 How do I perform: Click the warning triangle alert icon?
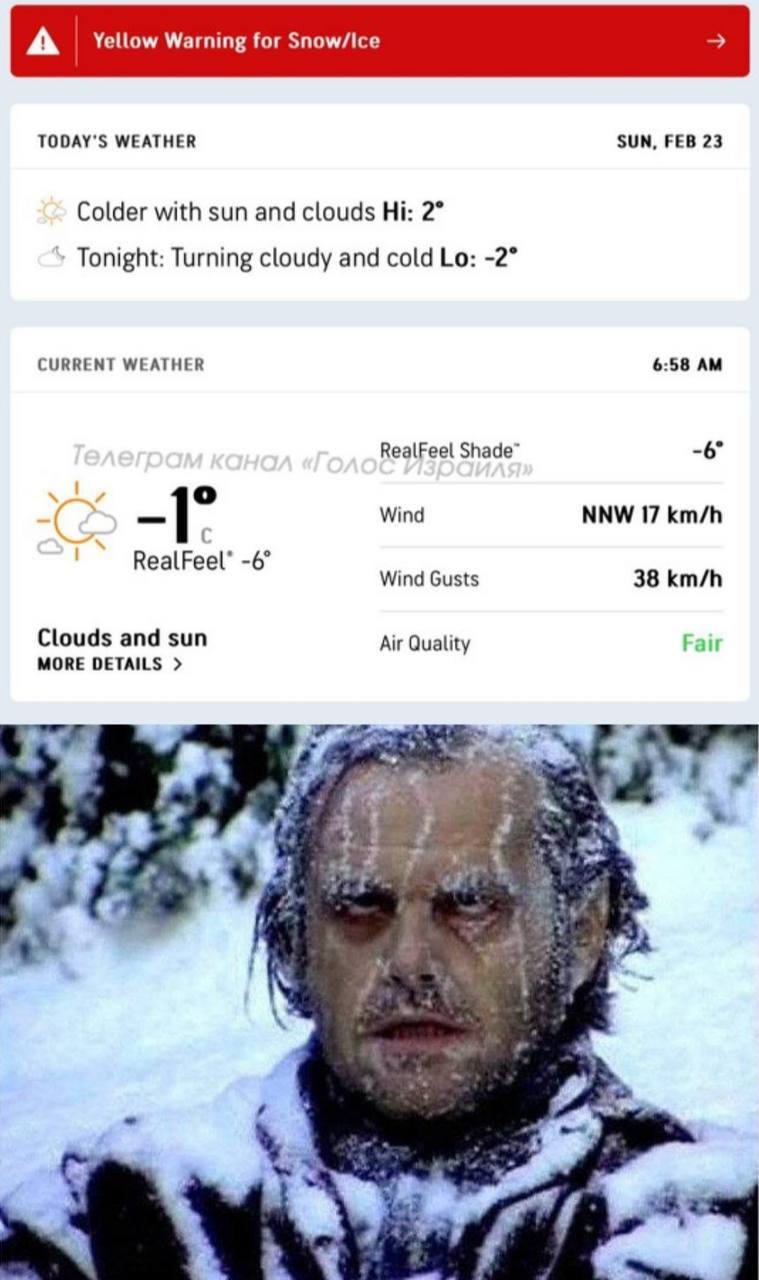(x=43, y=40)
